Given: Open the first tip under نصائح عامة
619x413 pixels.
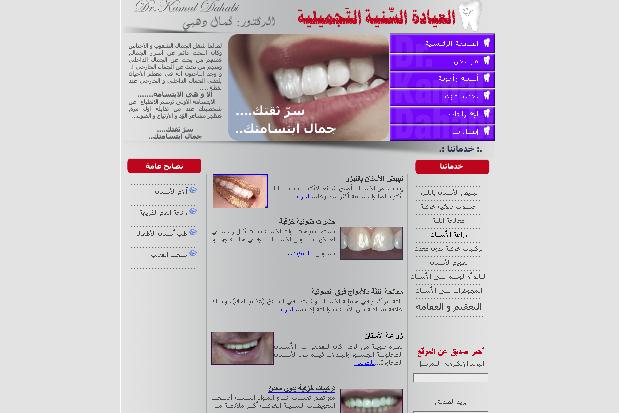Looking at the screenshot, I should [x=169, y=190].
